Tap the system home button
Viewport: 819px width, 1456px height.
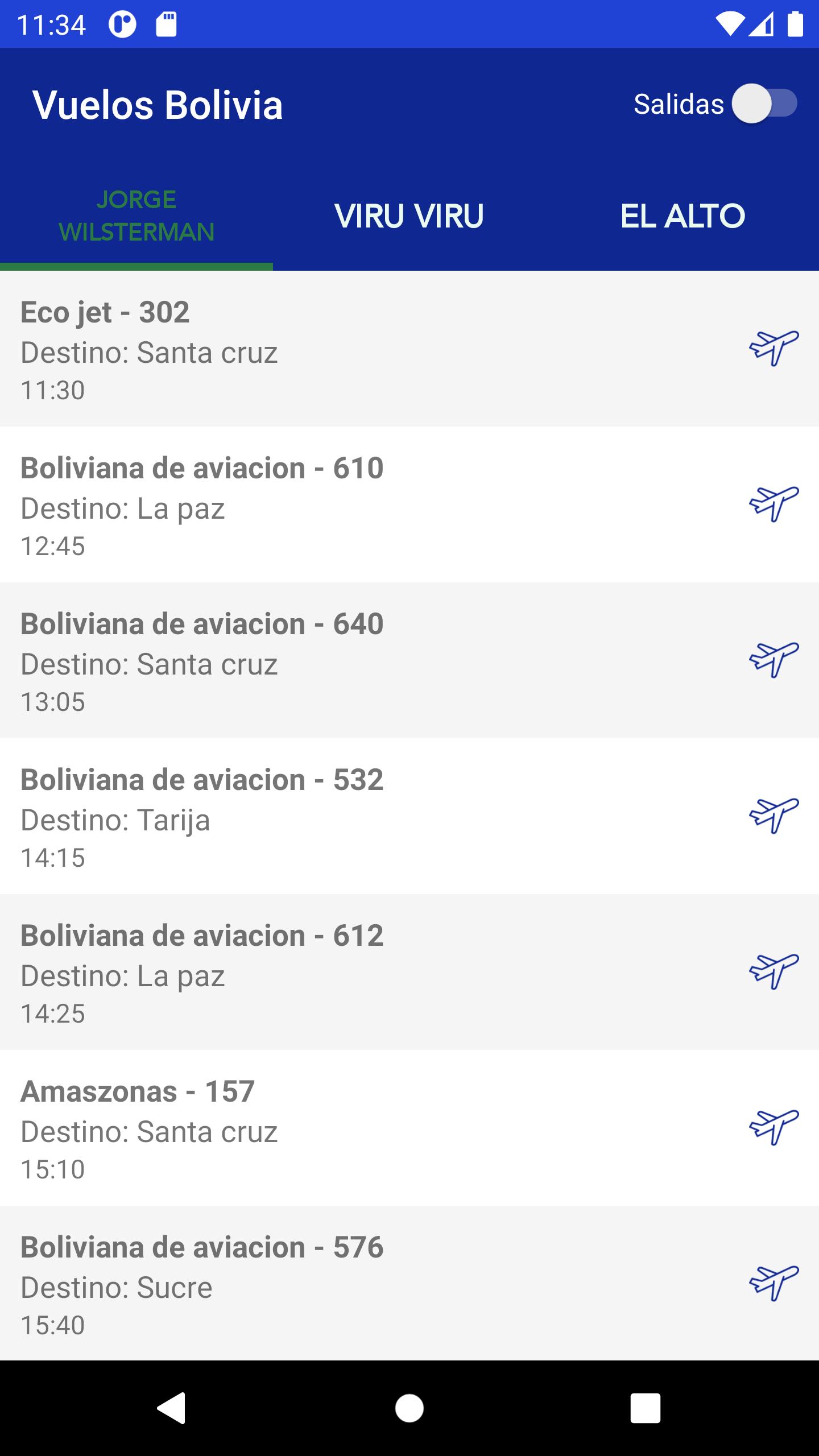point(409,1408)
